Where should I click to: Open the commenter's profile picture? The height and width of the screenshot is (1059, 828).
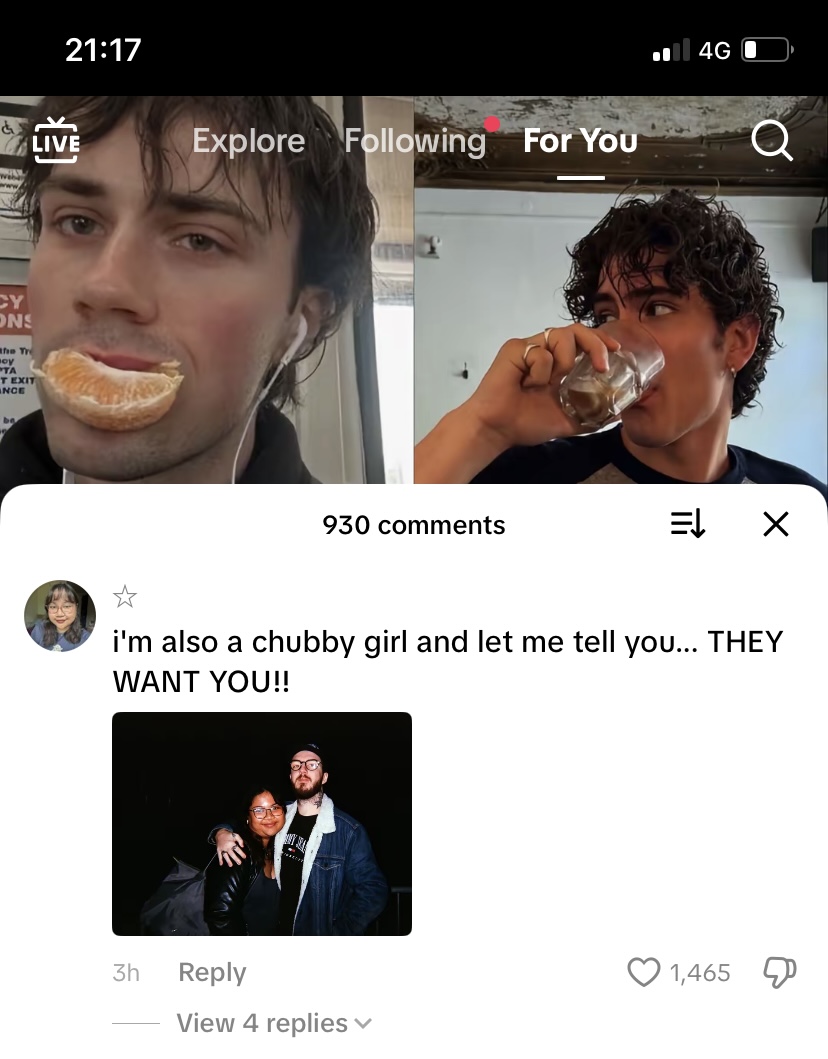click(60, 615)
